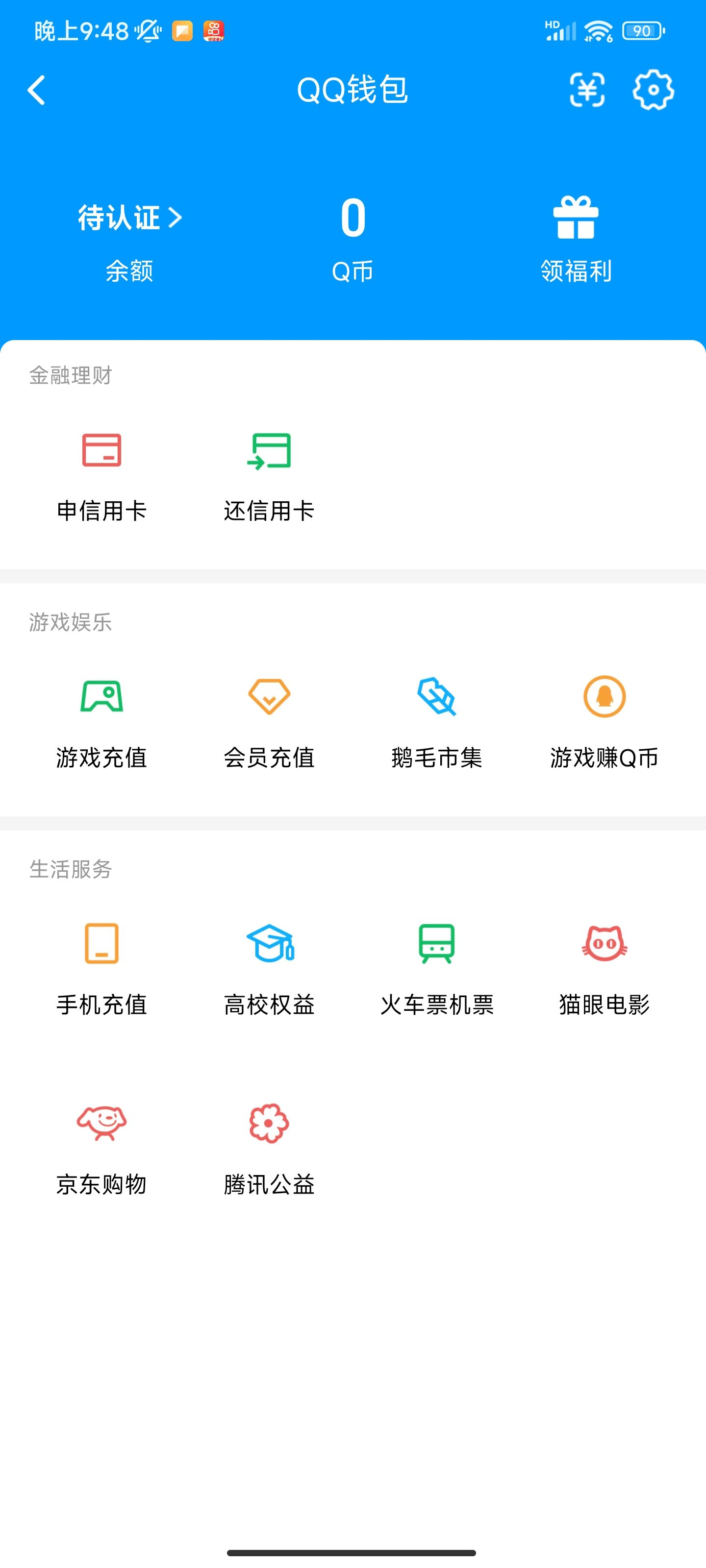Viewport: 706px width, 1568px height.
Task: Open 待认证 balance verification
Action: pos(129,218)
